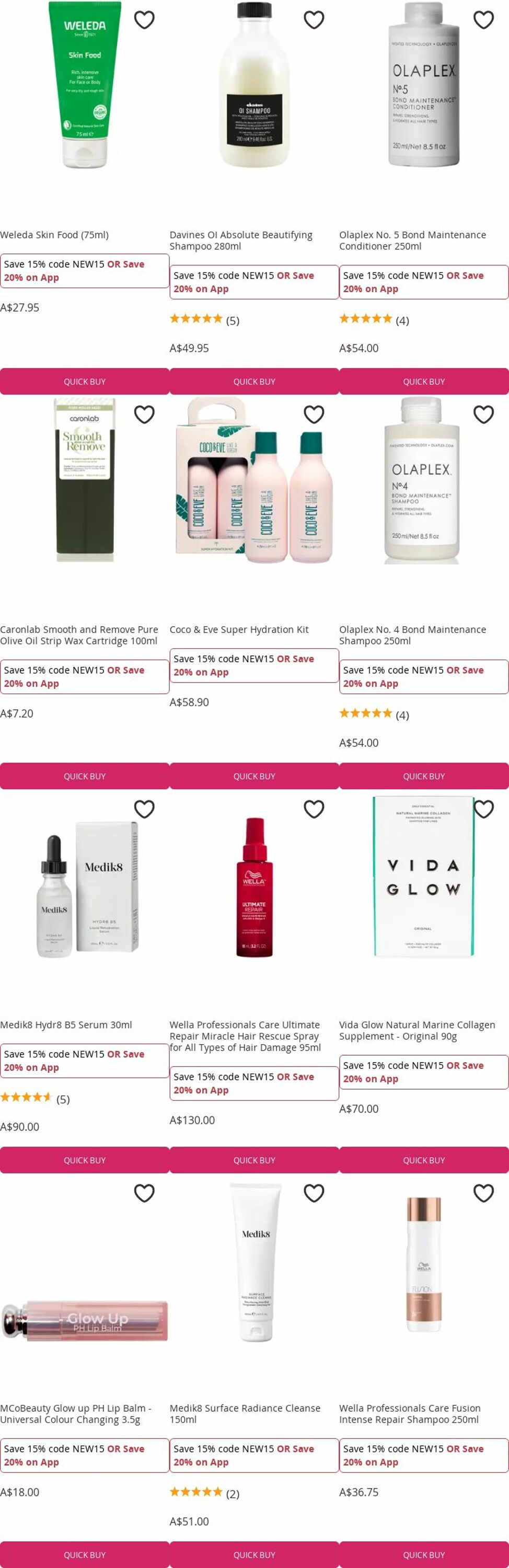Viewport: 509px width, 1568px height.
Task: Add Weleda Skin Food to wishlist
Action: [x=144, y=20]
